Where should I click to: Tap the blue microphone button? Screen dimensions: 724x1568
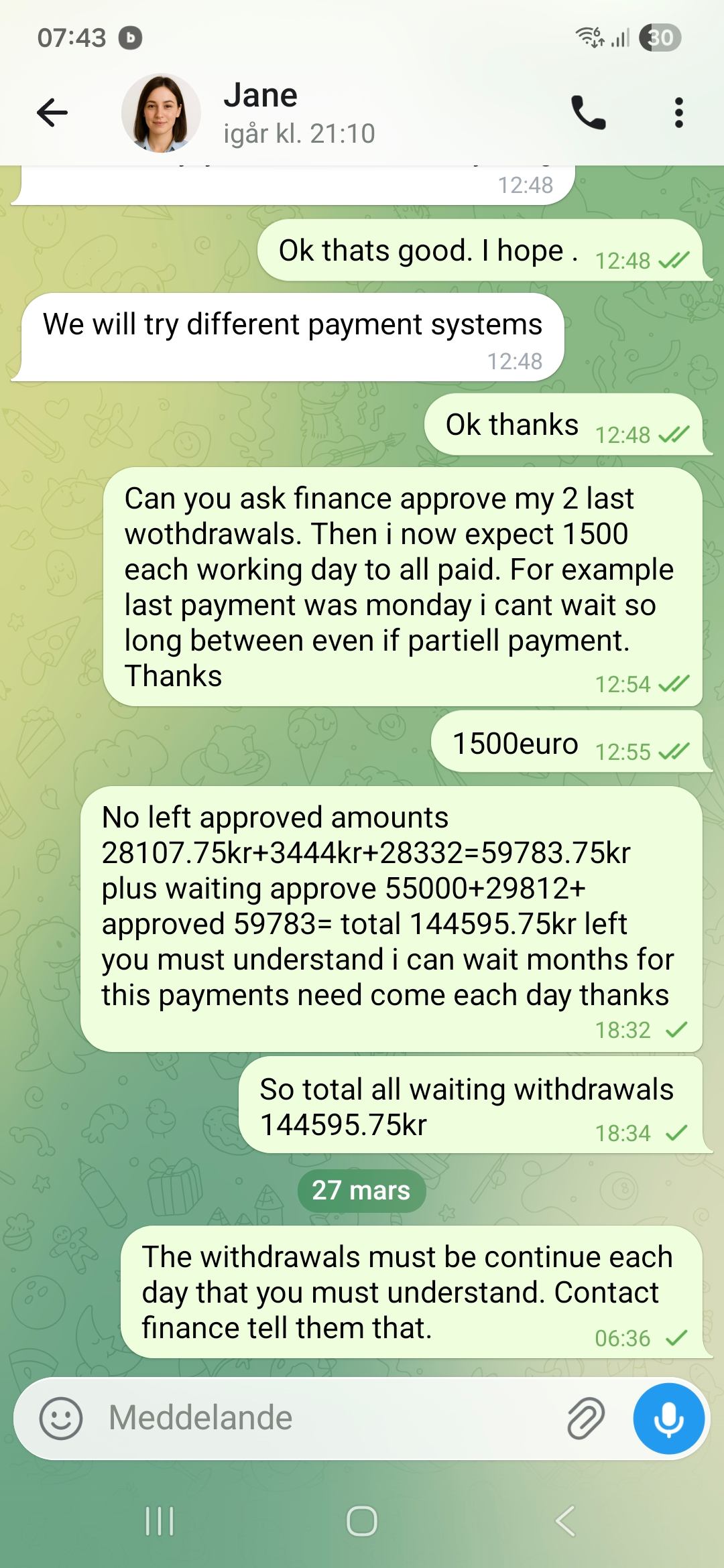point(668,1418)
